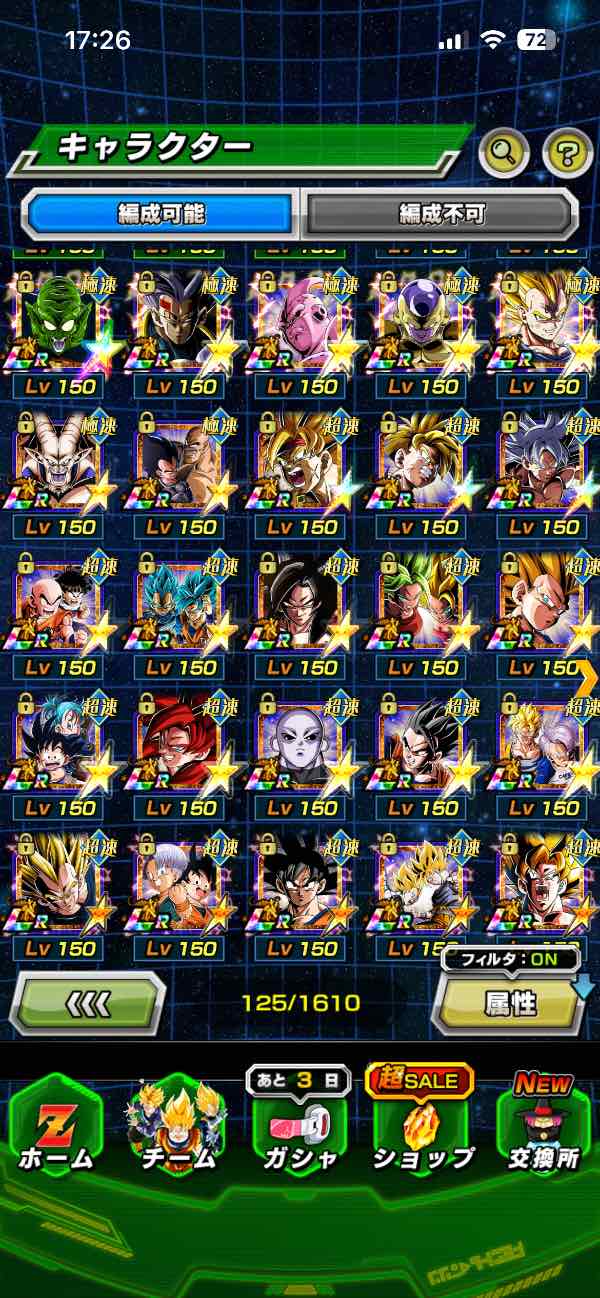
Task: Switch to the 編成不可 tab
Action: pos(441,213)
